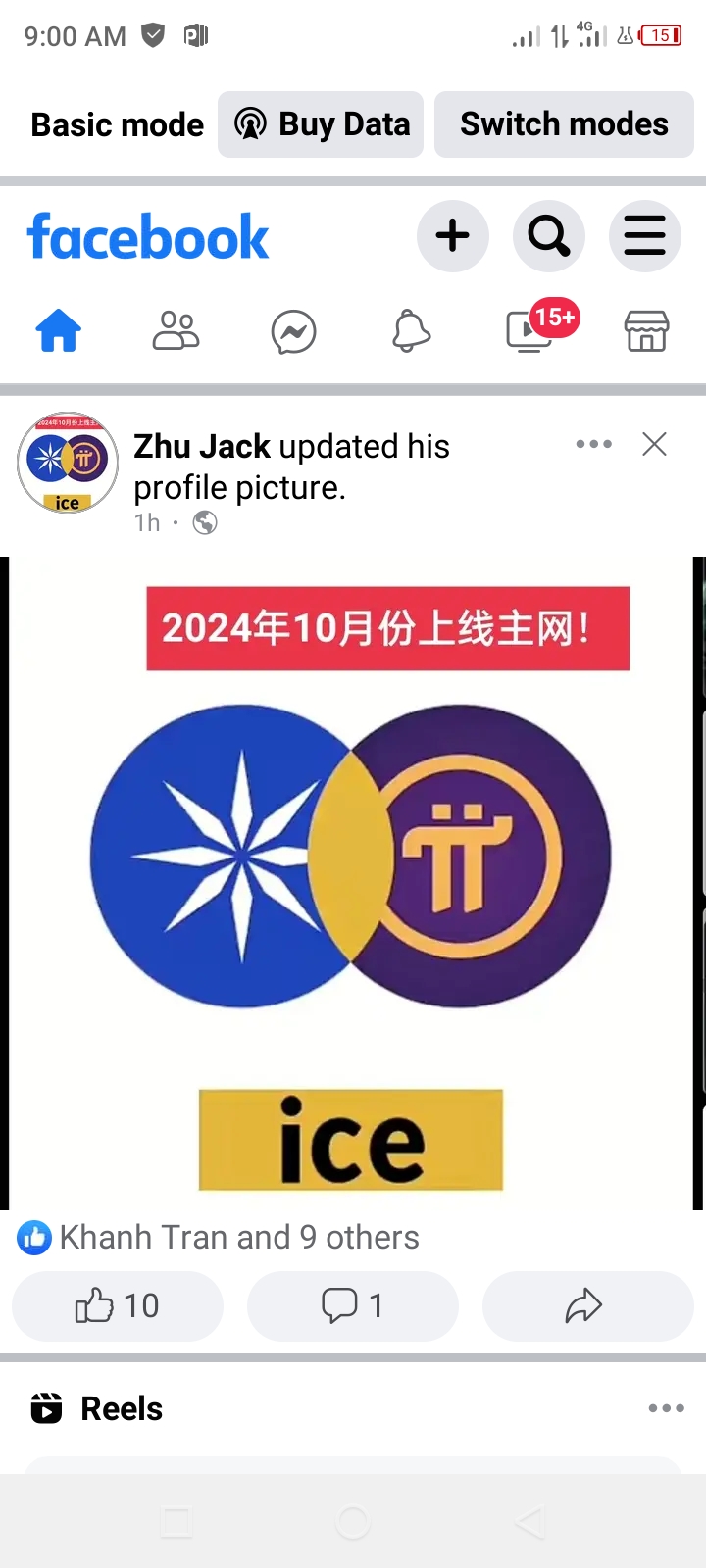
Task: Switch to the Friends tab
Action: tap(176, 331)
